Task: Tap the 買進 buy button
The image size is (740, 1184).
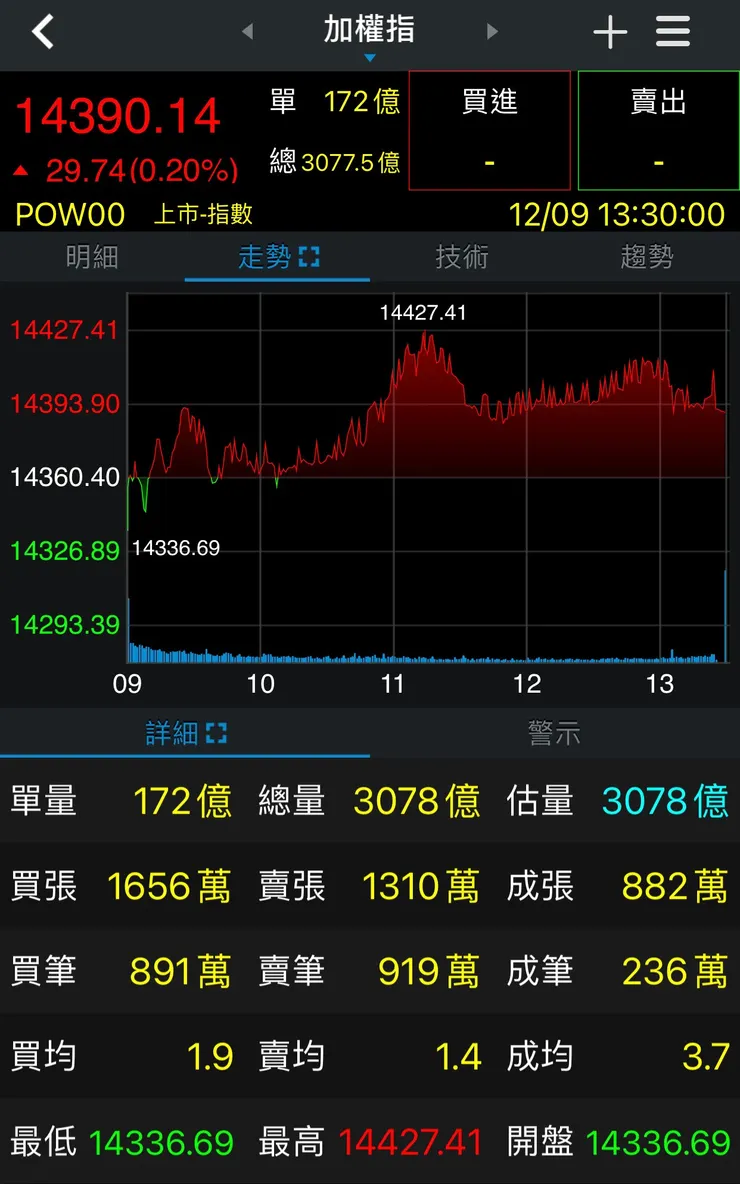Action: pos(489,130)
